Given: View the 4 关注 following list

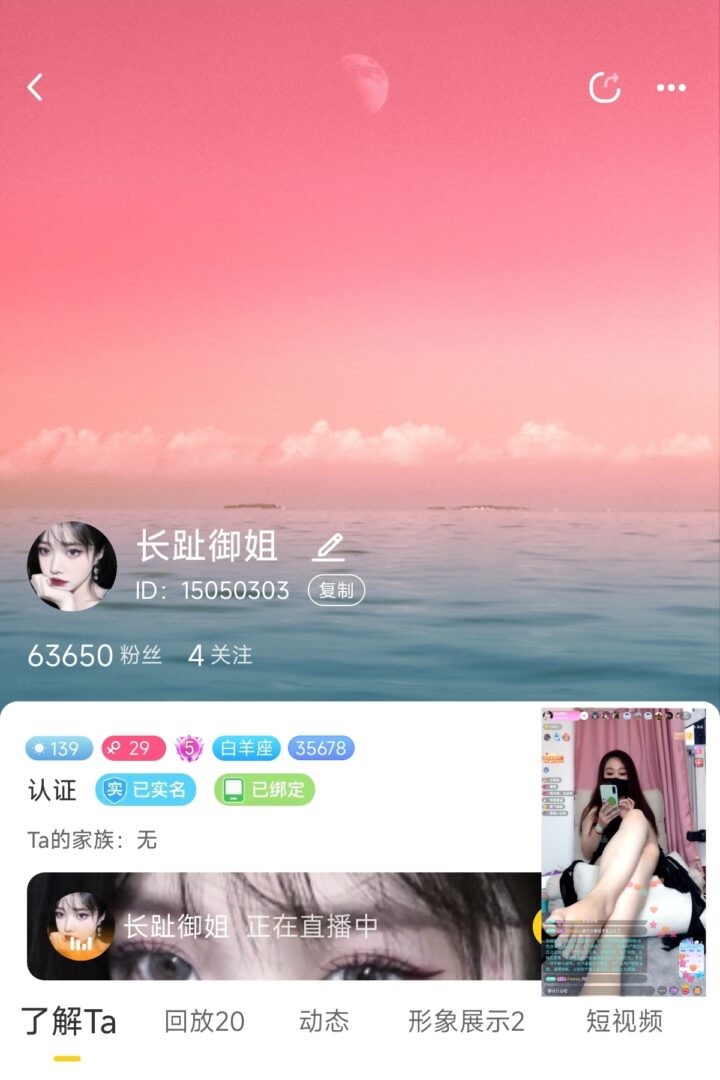Looking at the screenshot, I should click(220, 655).
